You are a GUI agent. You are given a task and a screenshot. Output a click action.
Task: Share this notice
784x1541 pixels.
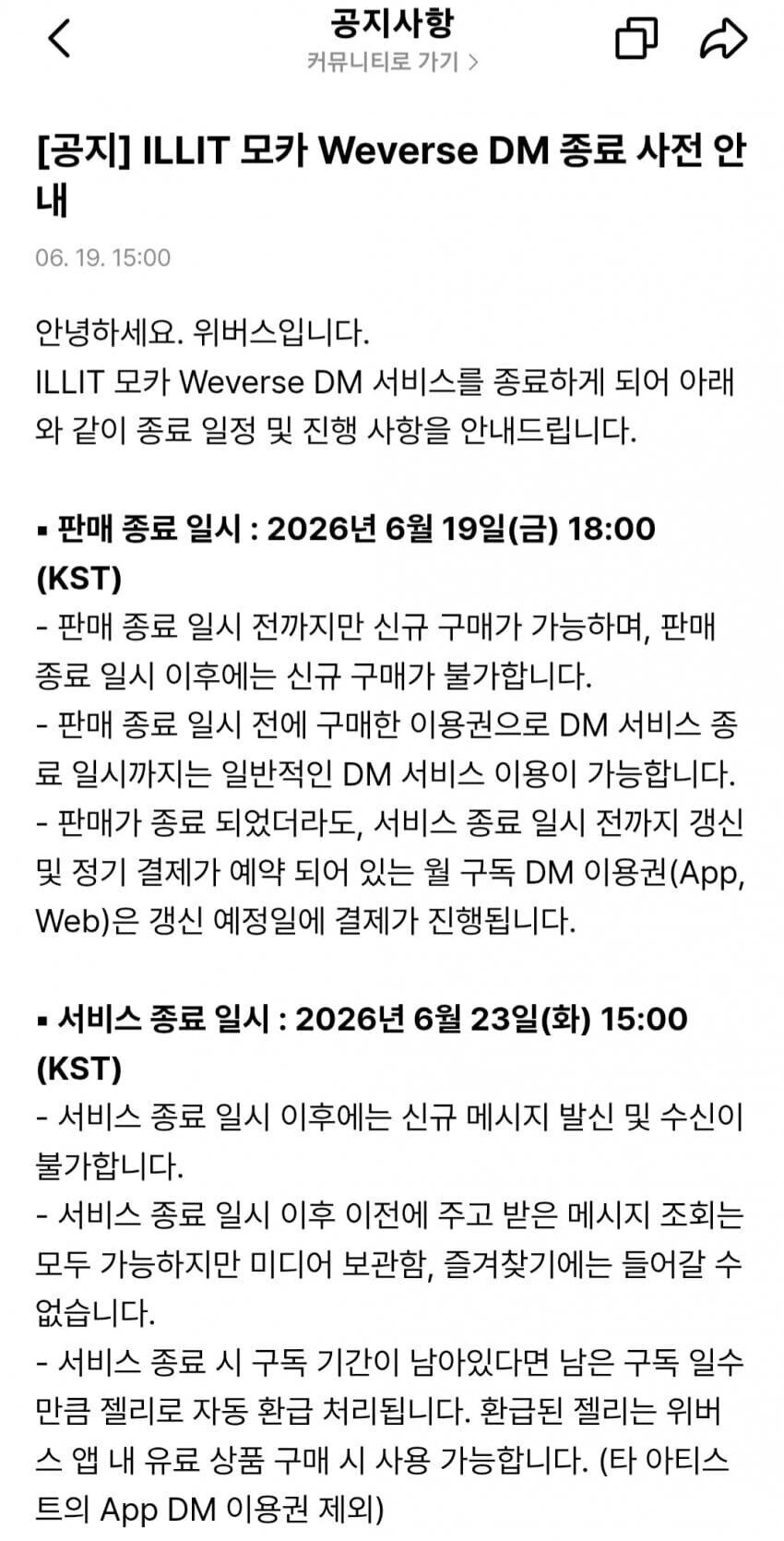click(723, 39)
